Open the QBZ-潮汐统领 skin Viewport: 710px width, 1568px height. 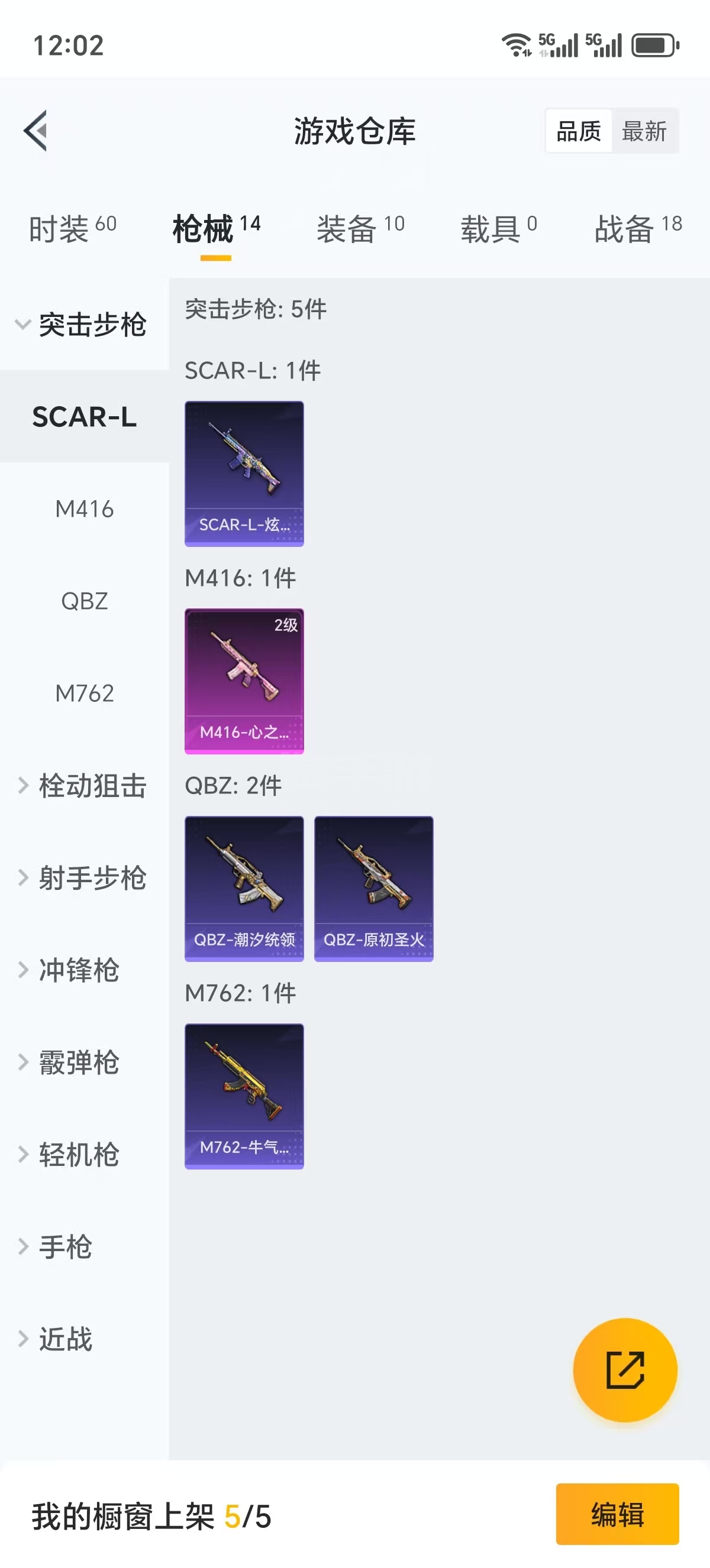244,889
